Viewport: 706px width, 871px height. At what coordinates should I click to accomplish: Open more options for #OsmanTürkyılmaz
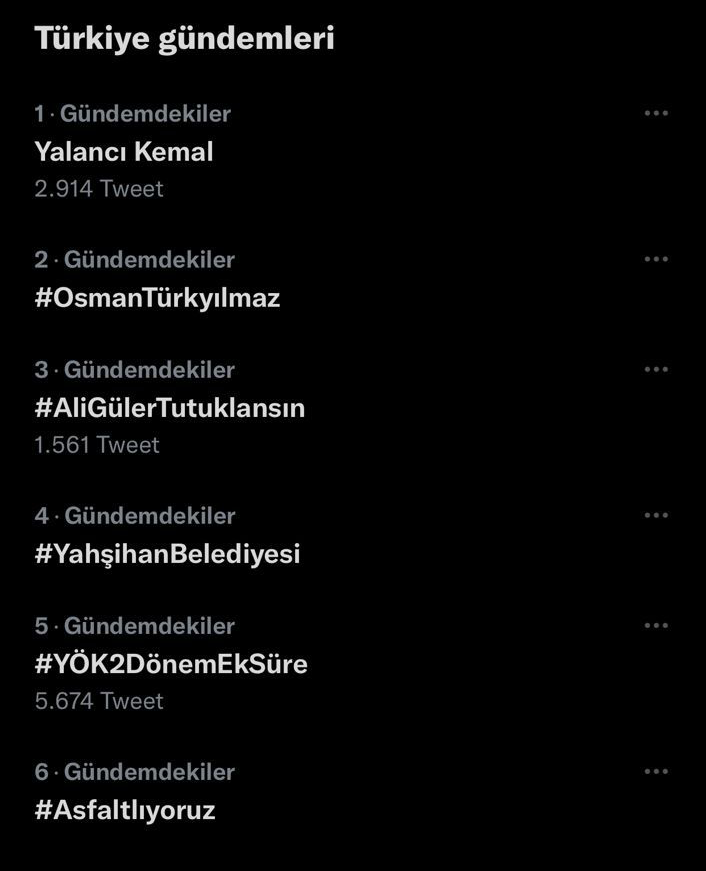click(x=656, y=259)
